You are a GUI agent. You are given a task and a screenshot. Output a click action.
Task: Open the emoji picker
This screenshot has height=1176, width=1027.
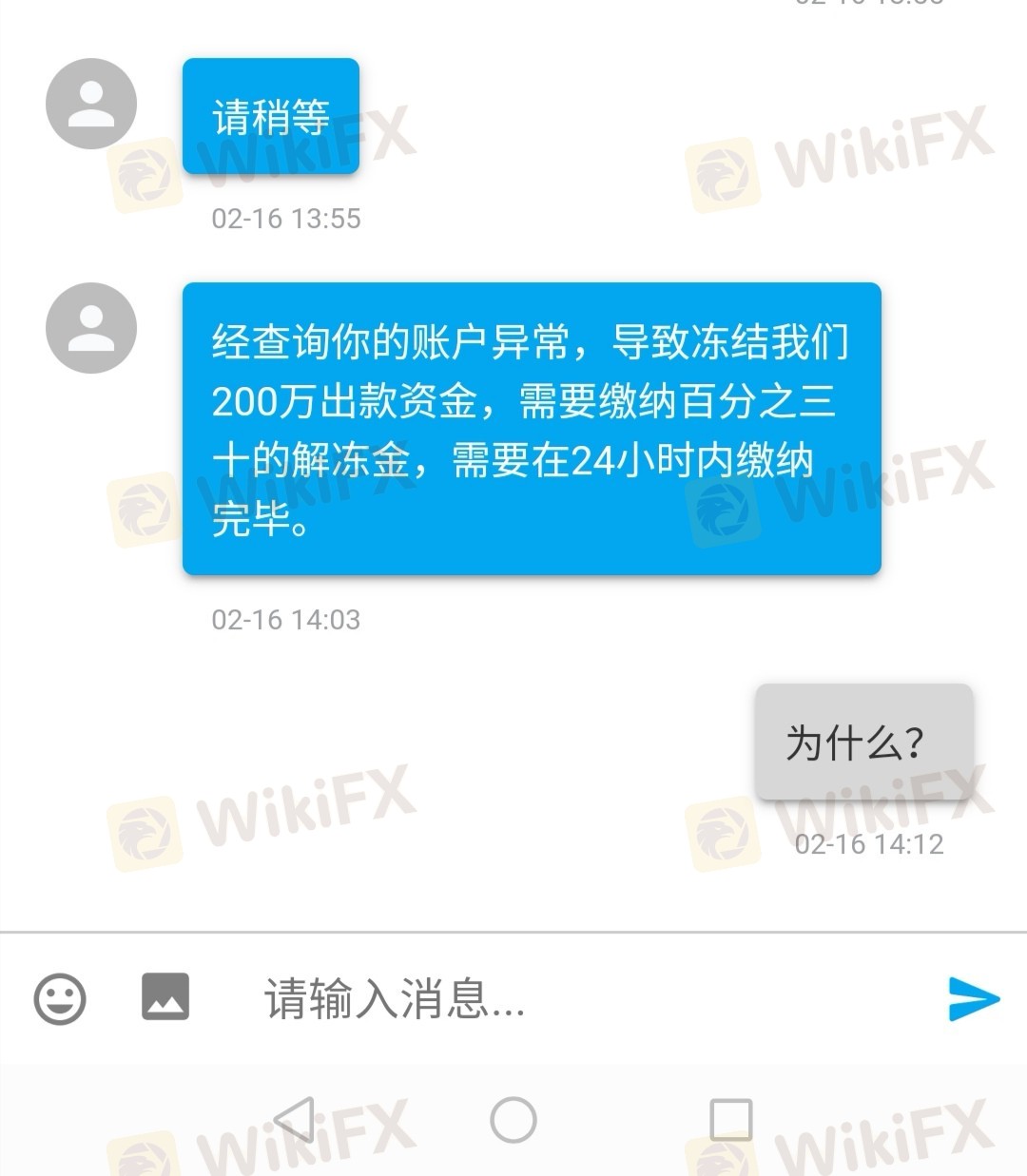click(x=60, y=998)
